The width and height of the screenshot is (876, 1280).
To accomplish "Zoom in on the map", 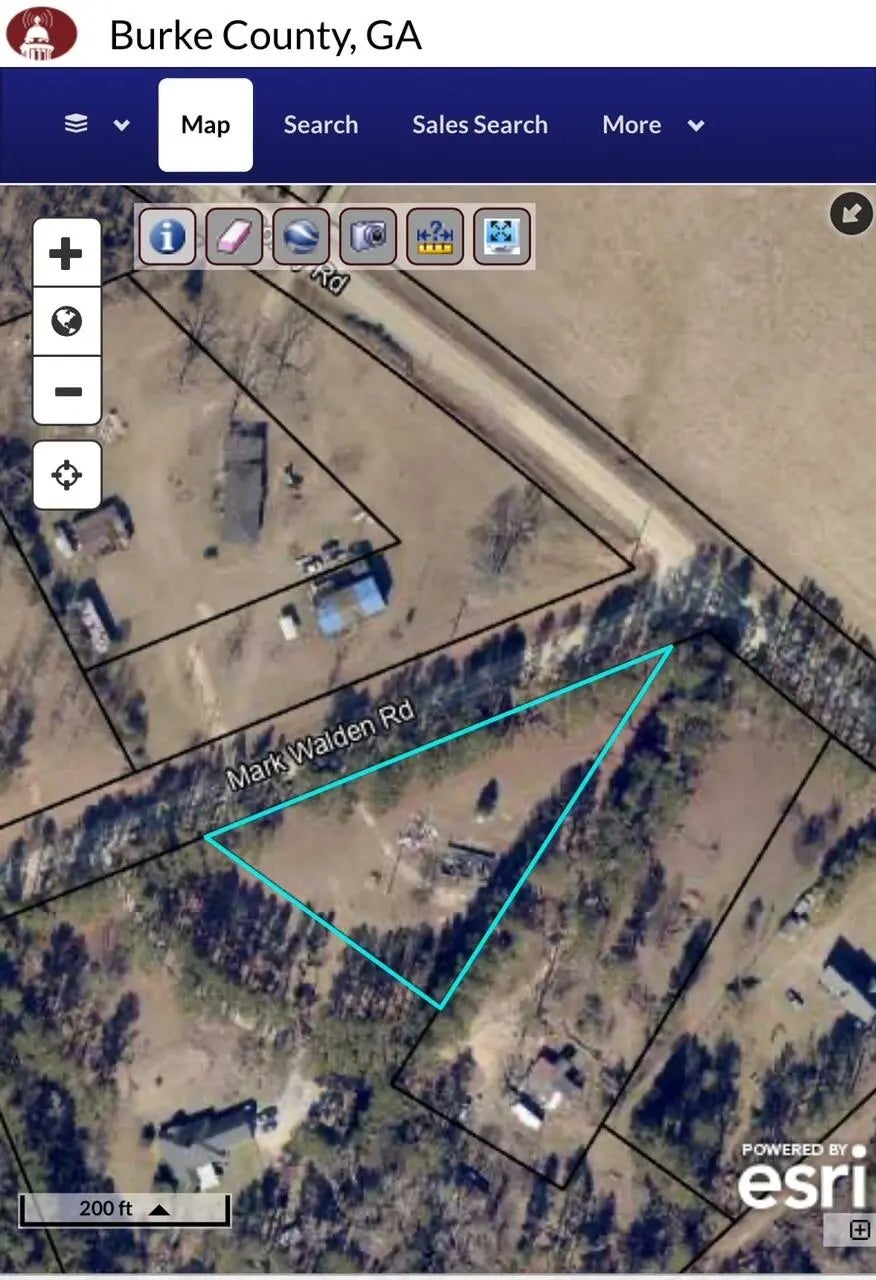I will [x=67, y=253].
